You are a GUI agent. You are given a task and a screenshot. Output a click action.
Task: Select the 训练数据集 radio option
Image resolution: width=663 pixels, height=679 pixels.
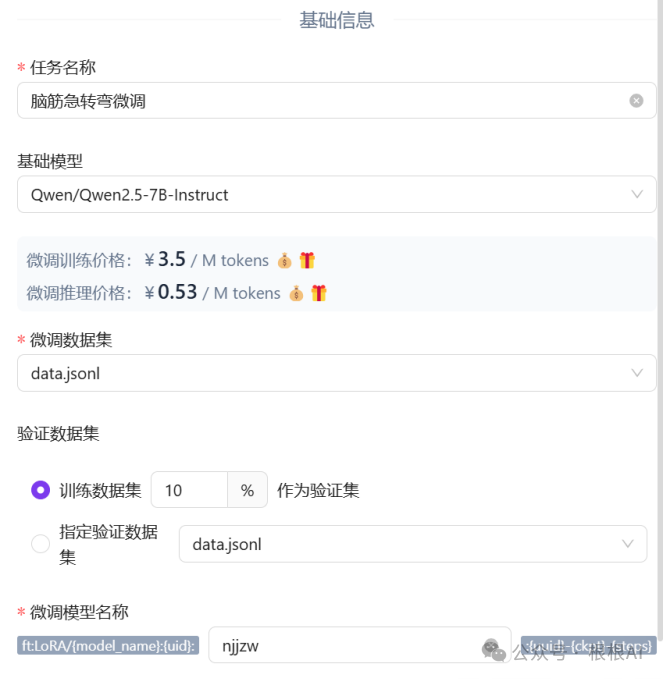[41, 490]
